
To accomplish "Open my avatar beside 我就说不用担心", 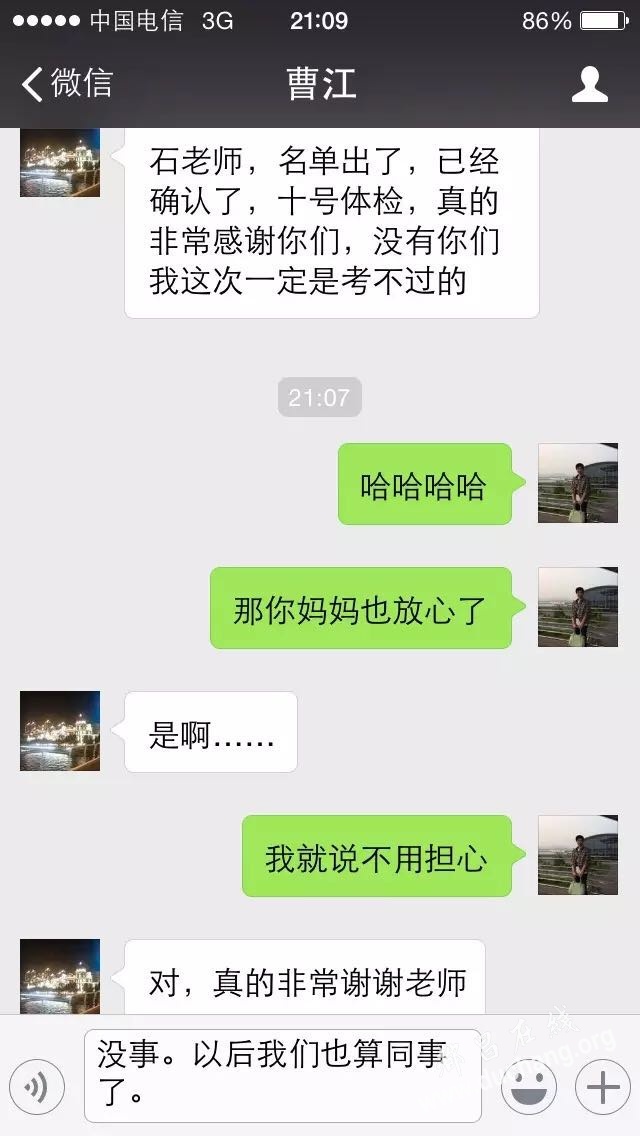I will (578, 855).
